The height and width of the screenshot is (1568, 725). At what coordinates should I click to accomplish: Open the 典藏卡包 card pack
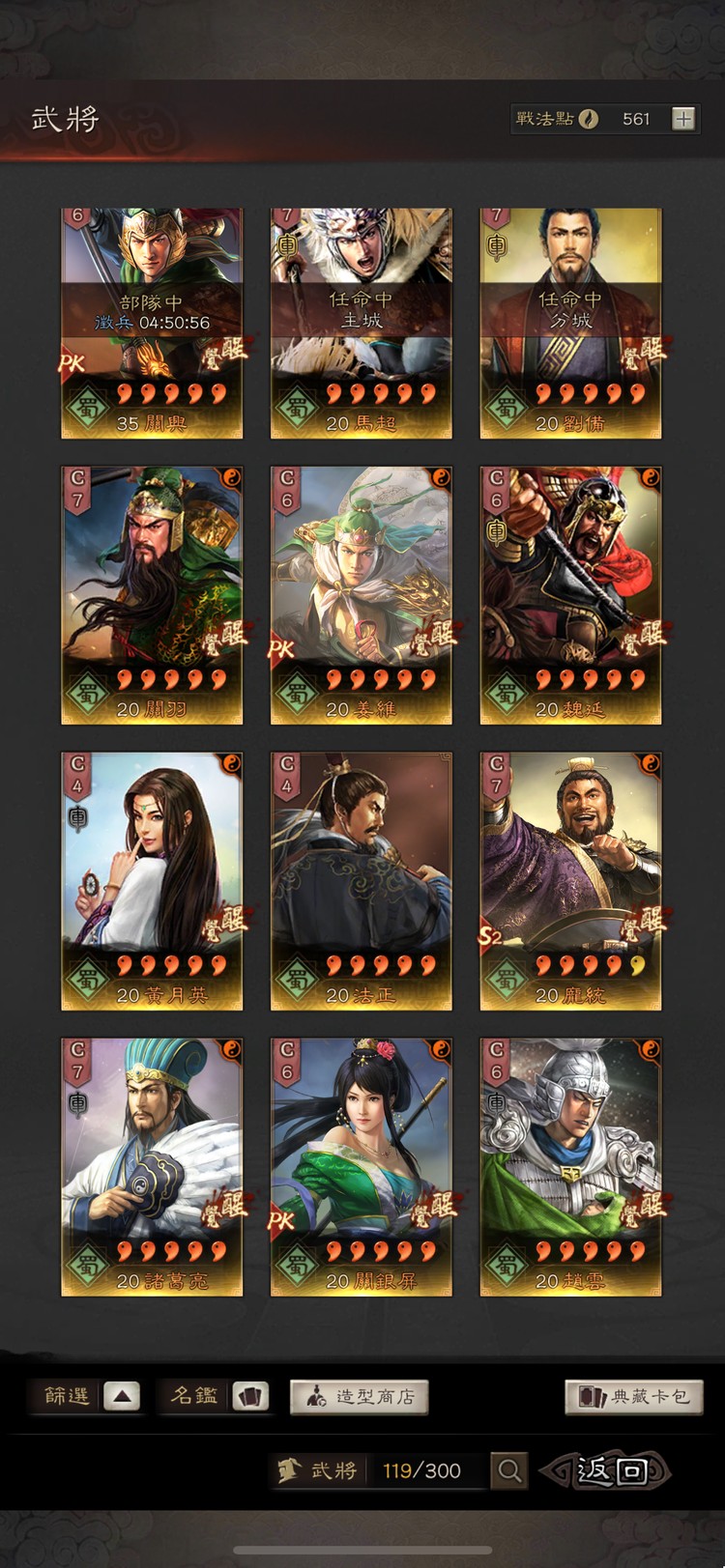tap(634, 1396)
